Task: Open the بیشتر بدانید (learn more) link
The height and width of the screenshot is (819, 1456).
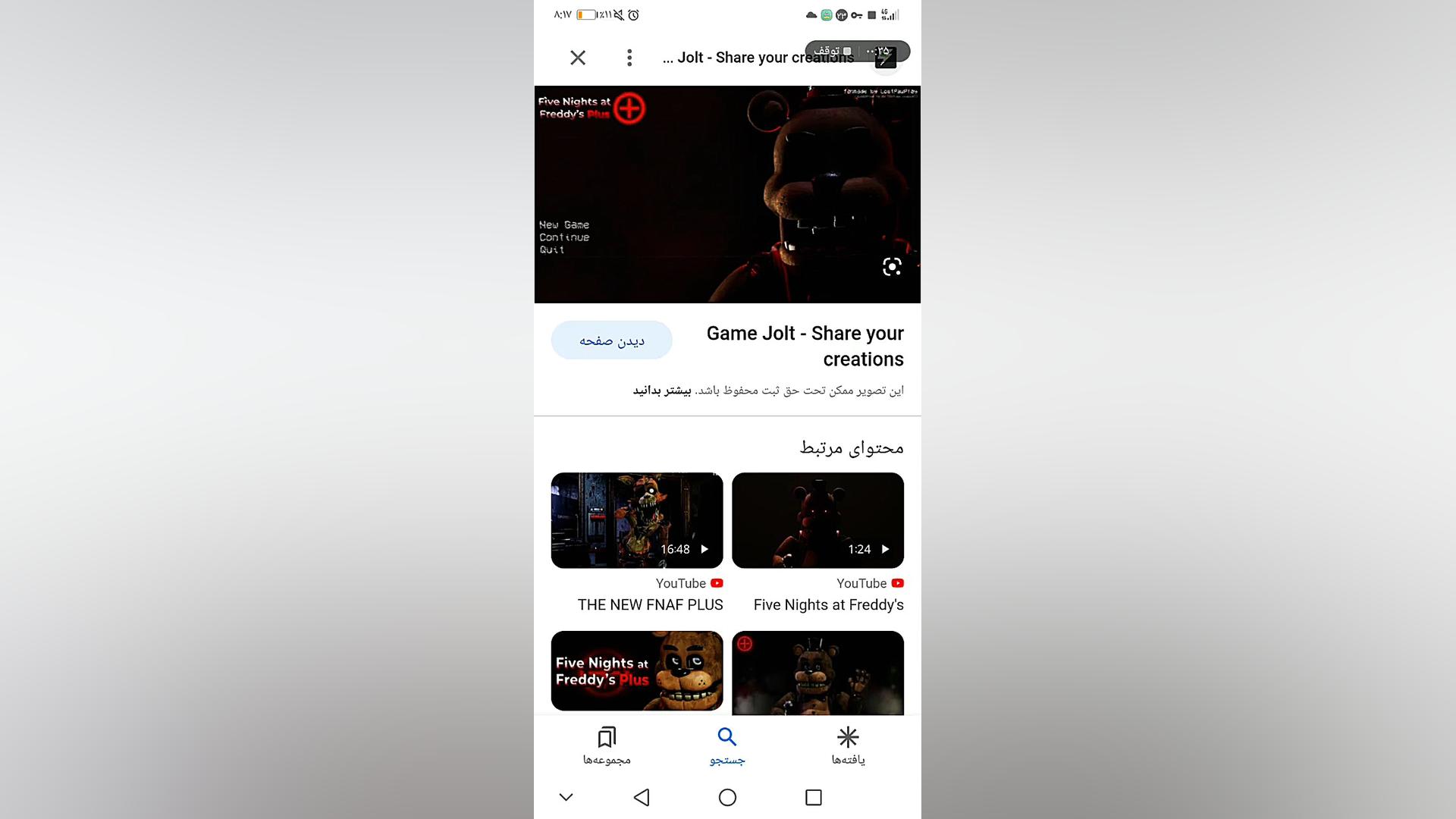Action: (662, 391)
